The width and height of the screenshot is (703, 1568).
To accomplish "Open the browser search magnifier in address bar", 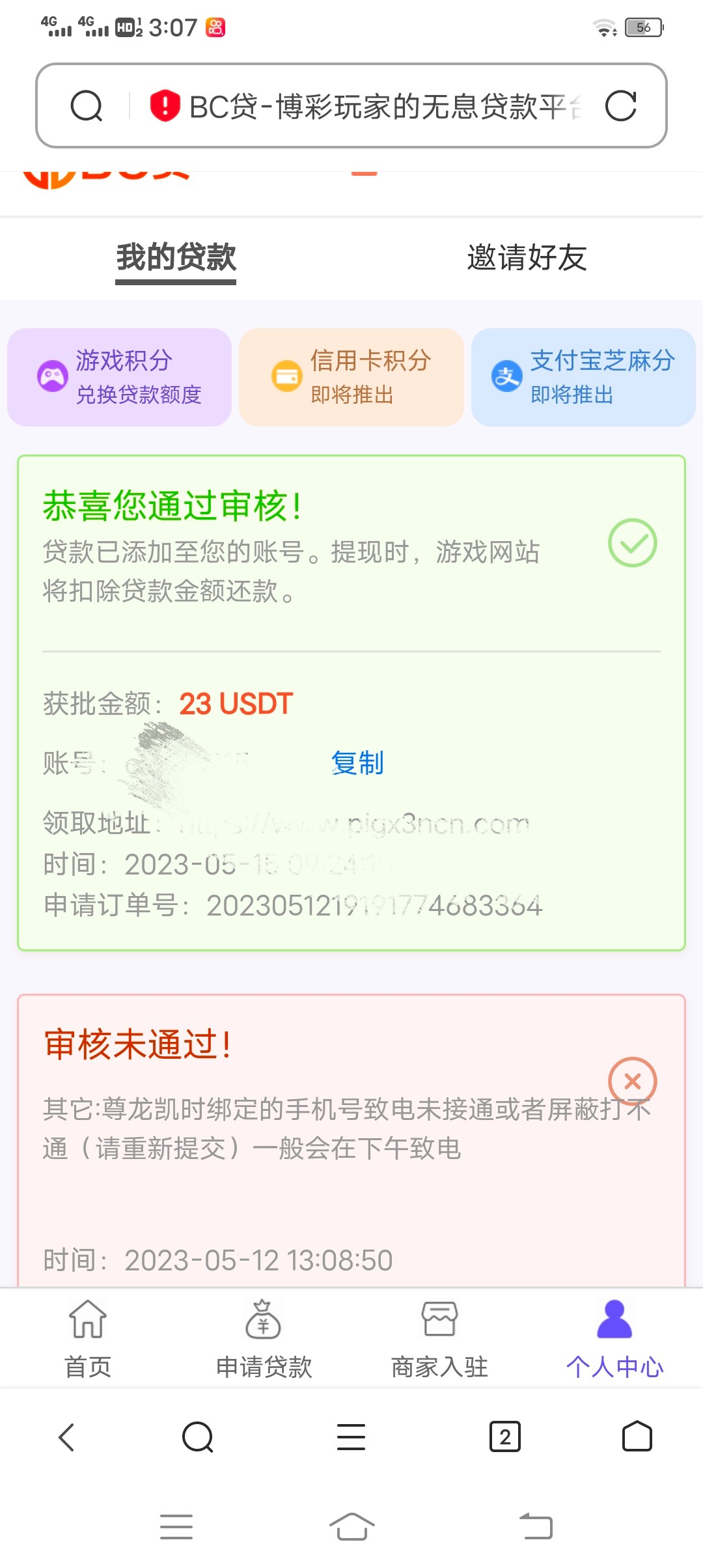I will coord(87,106).
